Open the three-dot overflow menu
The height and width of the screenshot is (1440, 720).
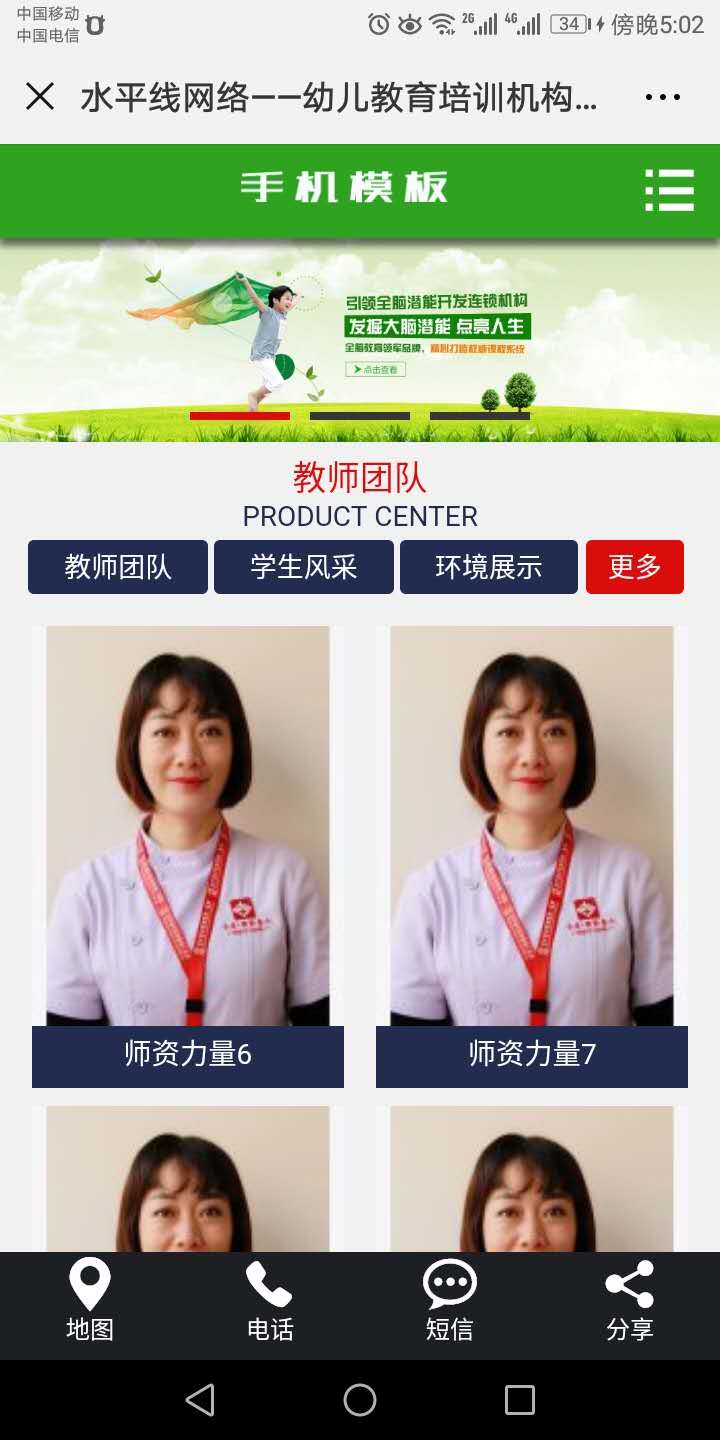coord(662,97)
